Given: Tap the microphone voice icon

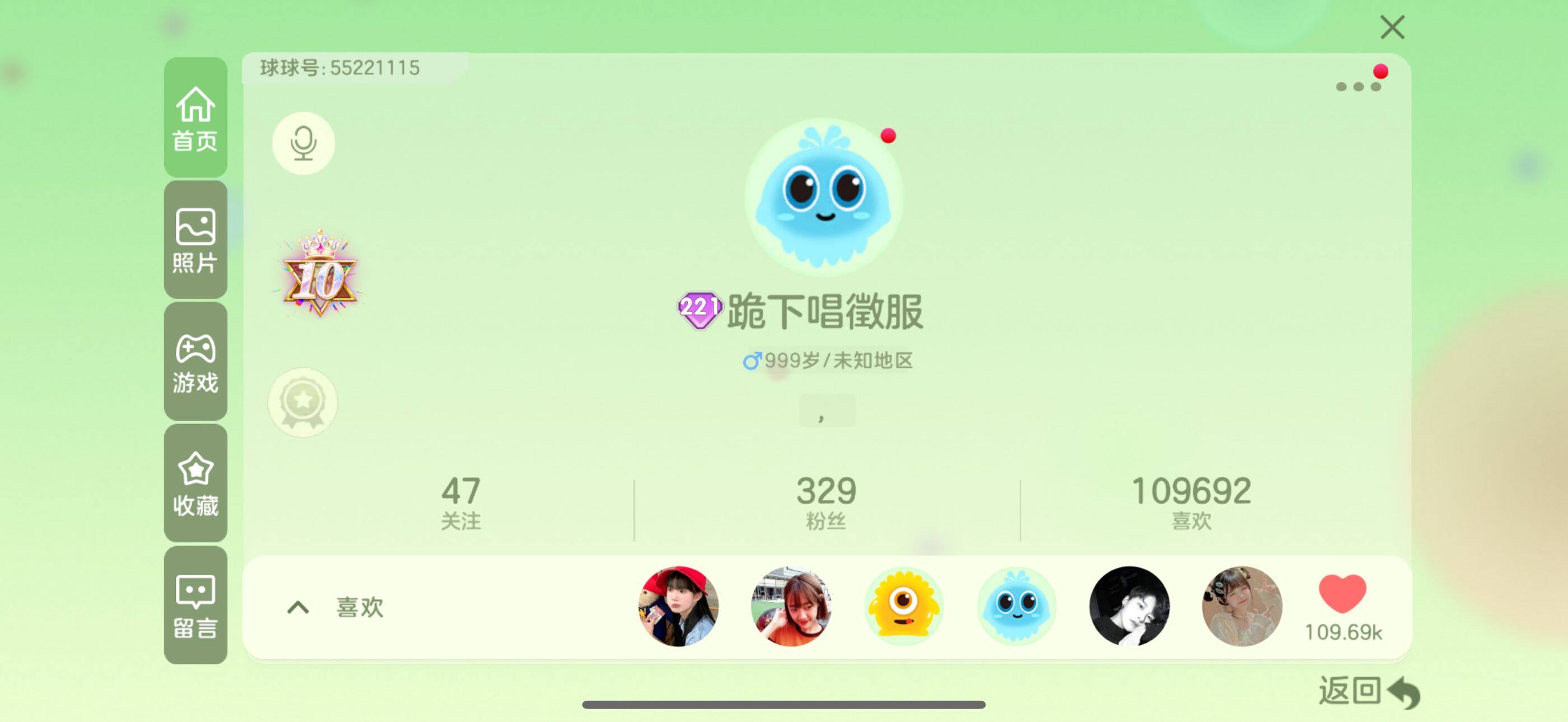Looking at the screenshot, I should point(303,143).
